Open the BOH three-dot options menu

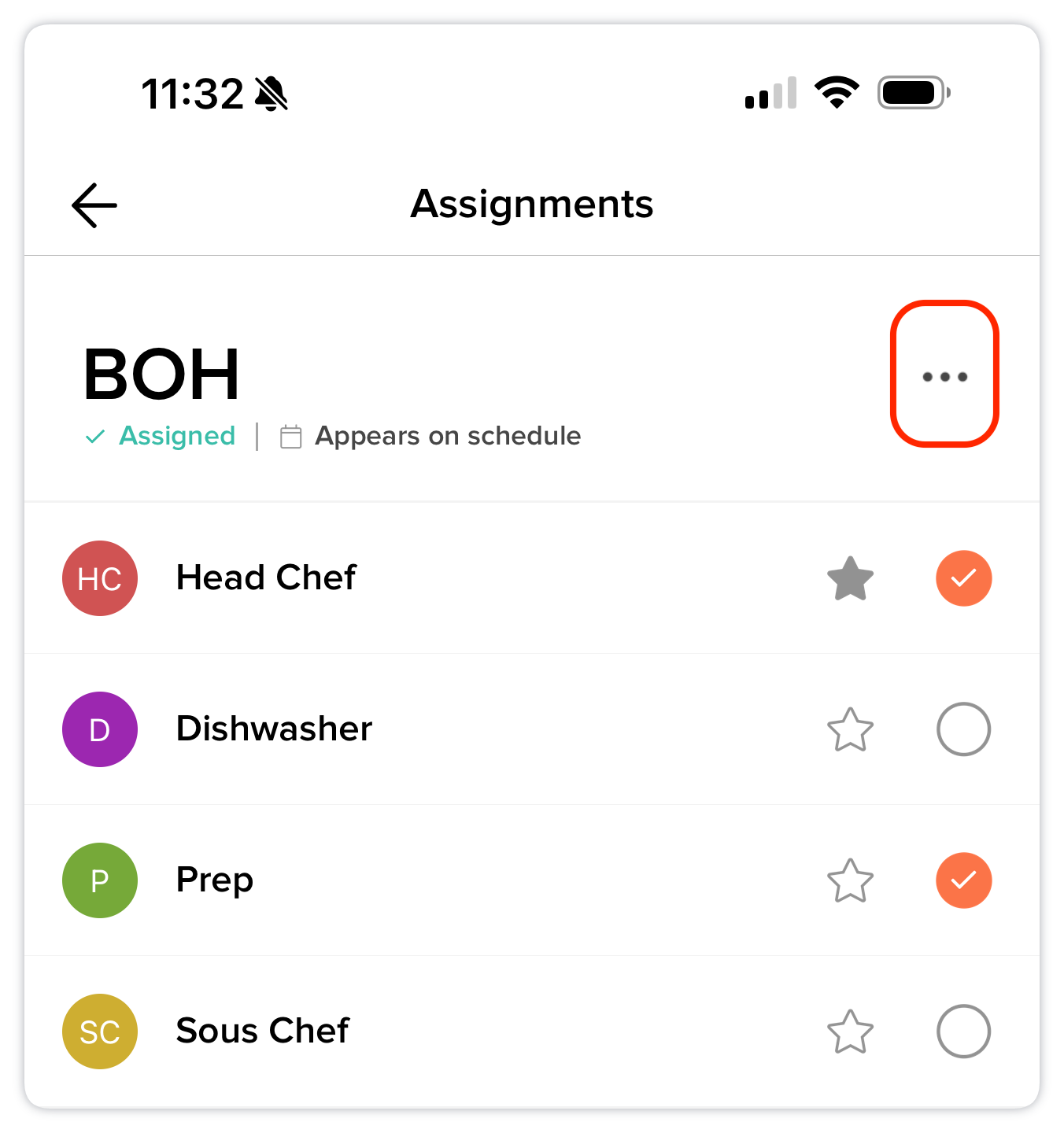click(x=944, y=376)
